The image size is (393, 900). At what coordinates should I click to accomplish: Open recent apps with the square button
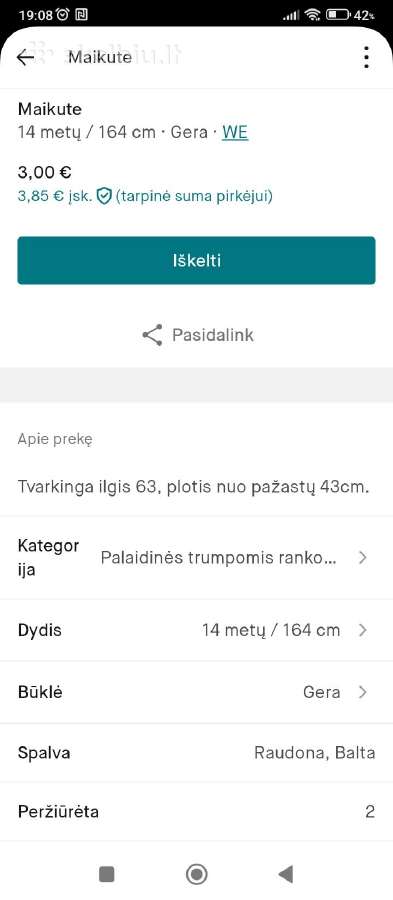[x=107, y=874]
